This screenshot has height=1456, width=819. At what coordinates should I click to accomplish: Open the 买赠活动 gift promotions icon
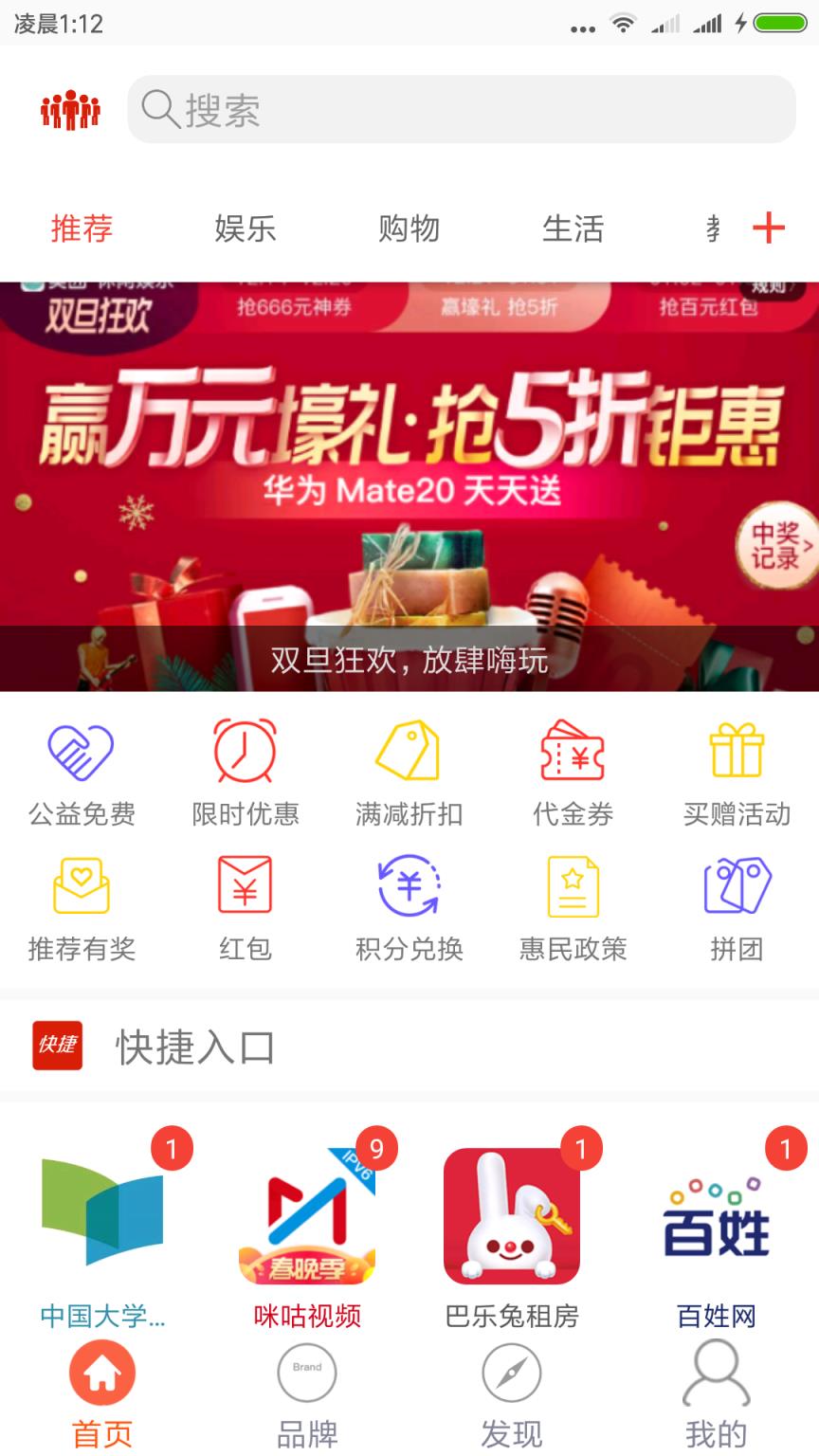point(739,770)
